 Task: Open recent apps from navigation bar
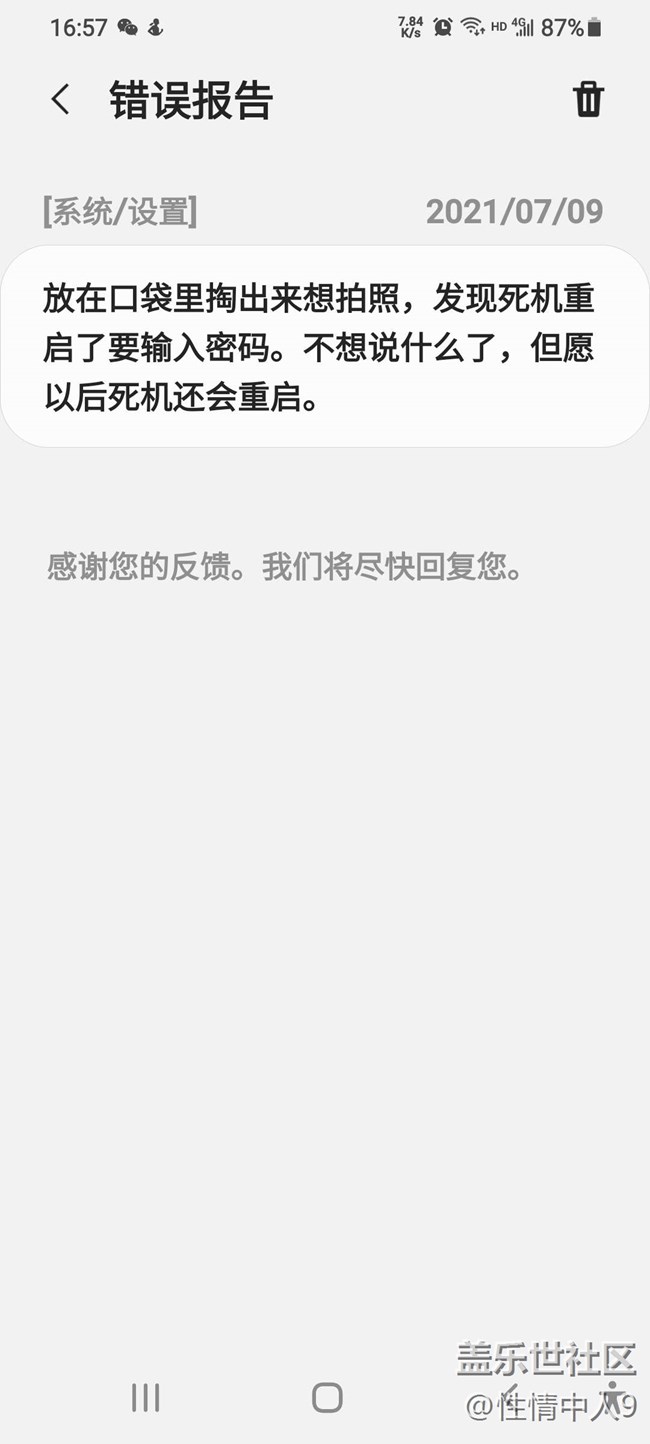(146, 1397)
